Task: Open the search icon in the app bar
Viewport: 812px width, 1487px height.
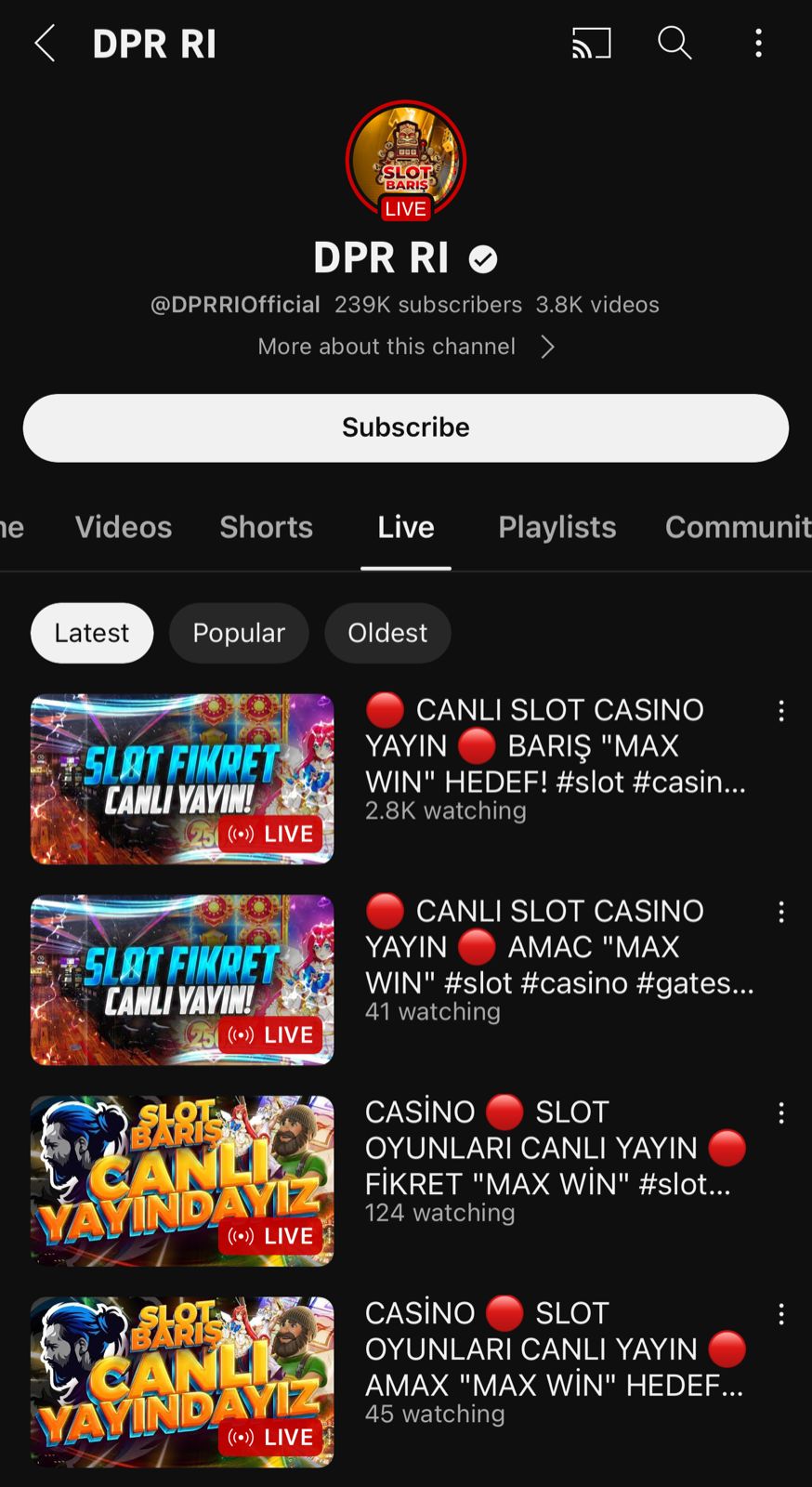Action: tap(674, 44)
